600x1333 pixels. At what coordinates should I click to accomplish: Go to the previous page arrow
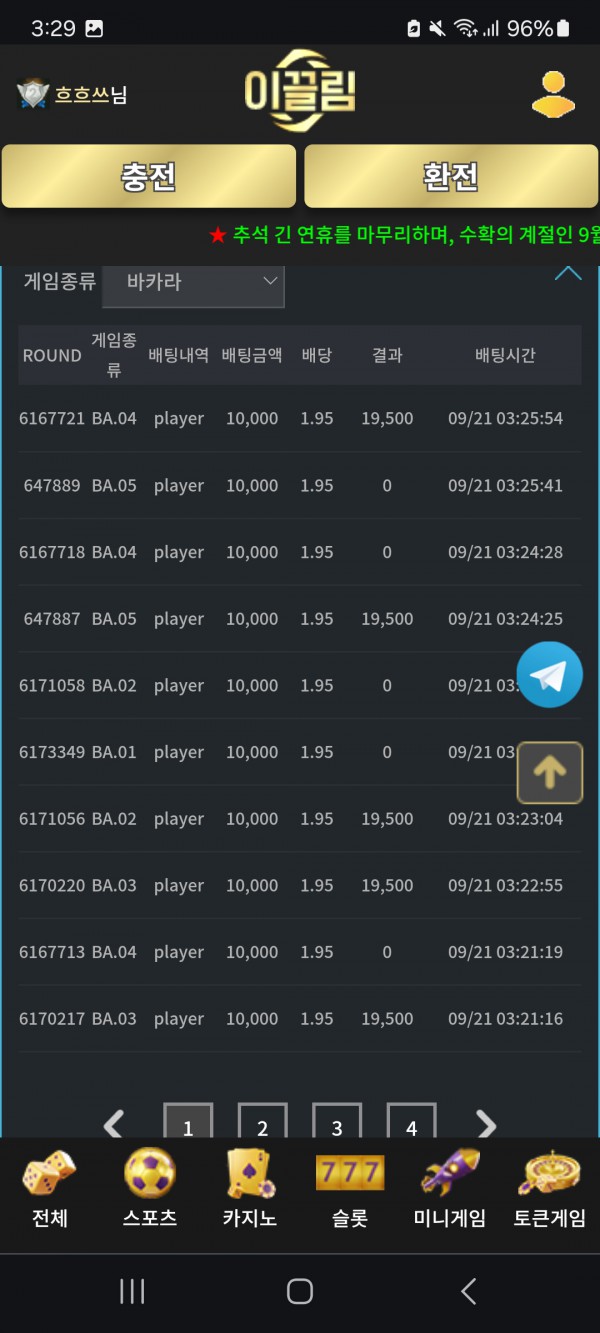coord(114,1125)
